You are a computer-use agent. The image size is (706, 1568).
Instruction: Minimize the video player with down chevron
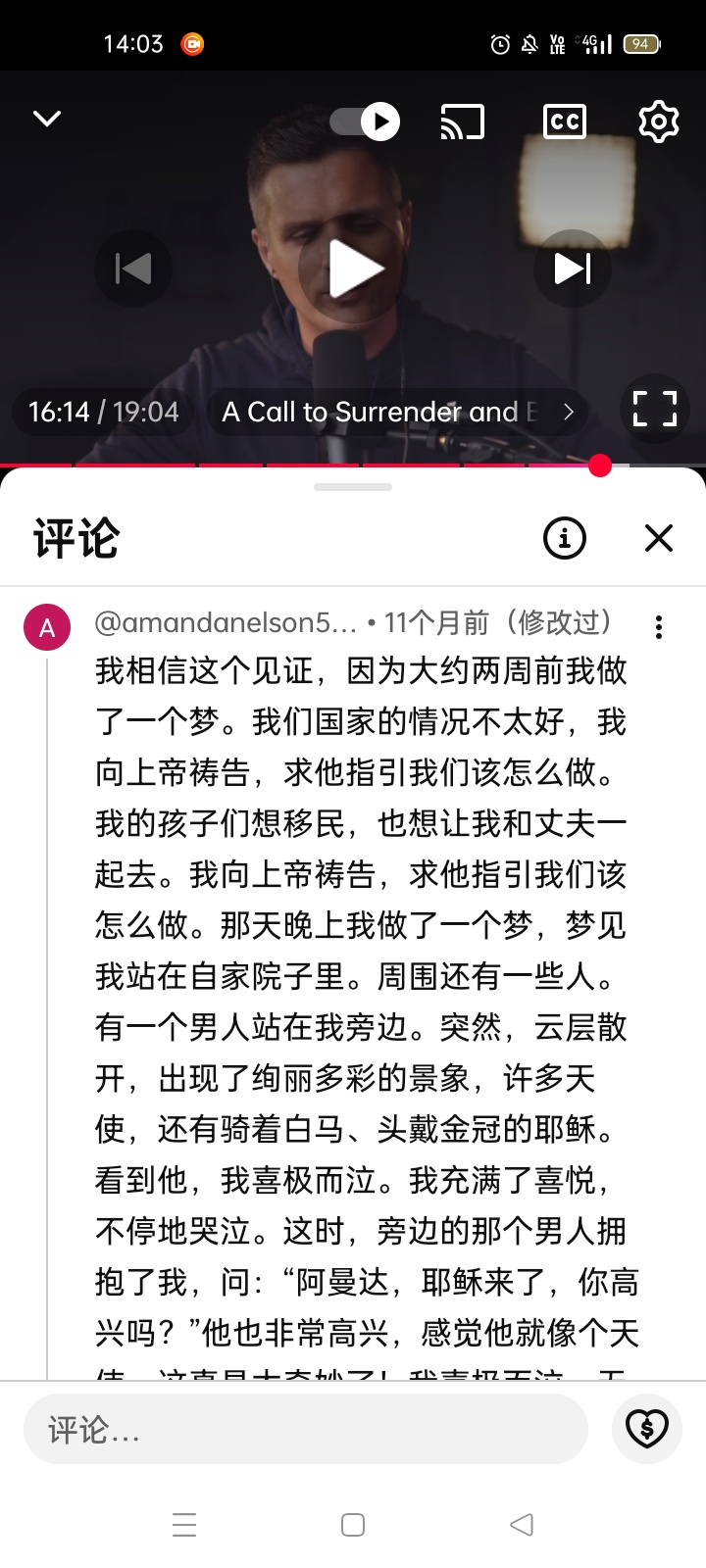pos(47,119)
